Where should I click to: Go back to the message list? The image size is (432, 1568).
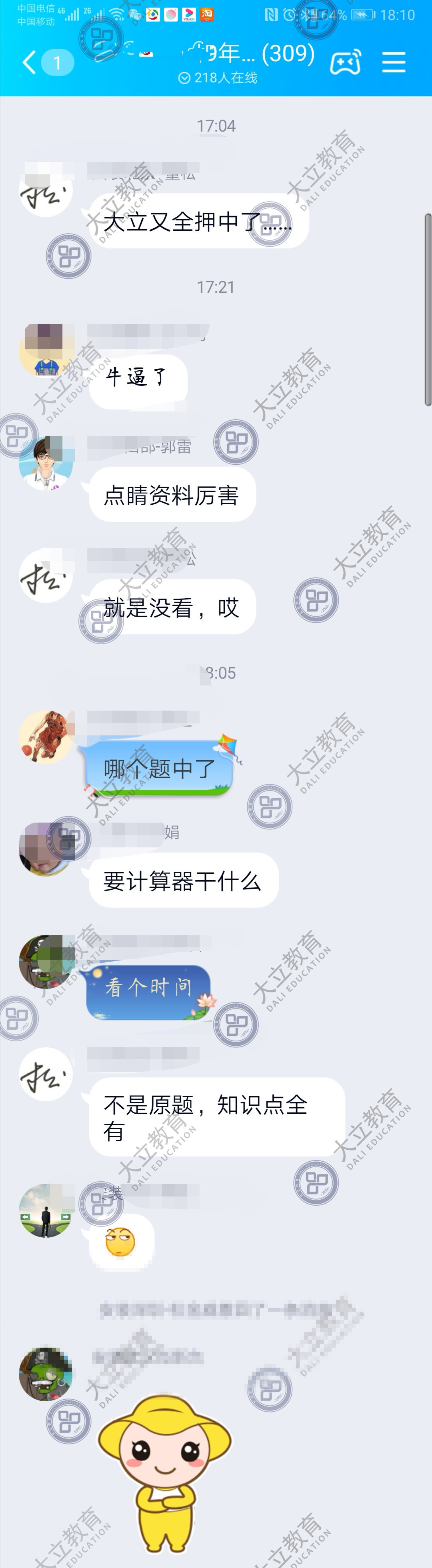point(29,62)
